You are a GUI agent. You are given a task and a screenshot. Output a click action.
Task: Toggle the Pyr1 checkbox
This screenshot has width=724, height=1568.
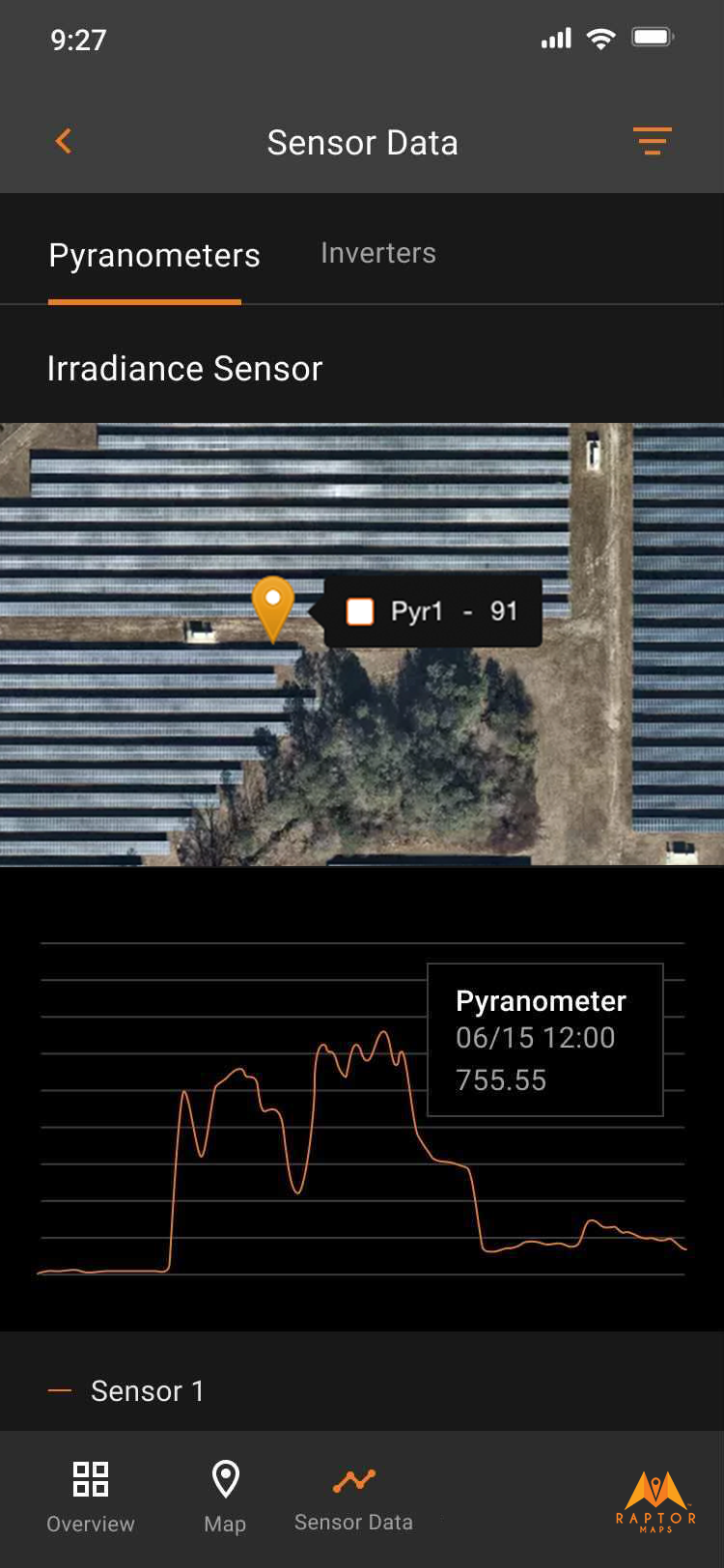tap(360, 611)
